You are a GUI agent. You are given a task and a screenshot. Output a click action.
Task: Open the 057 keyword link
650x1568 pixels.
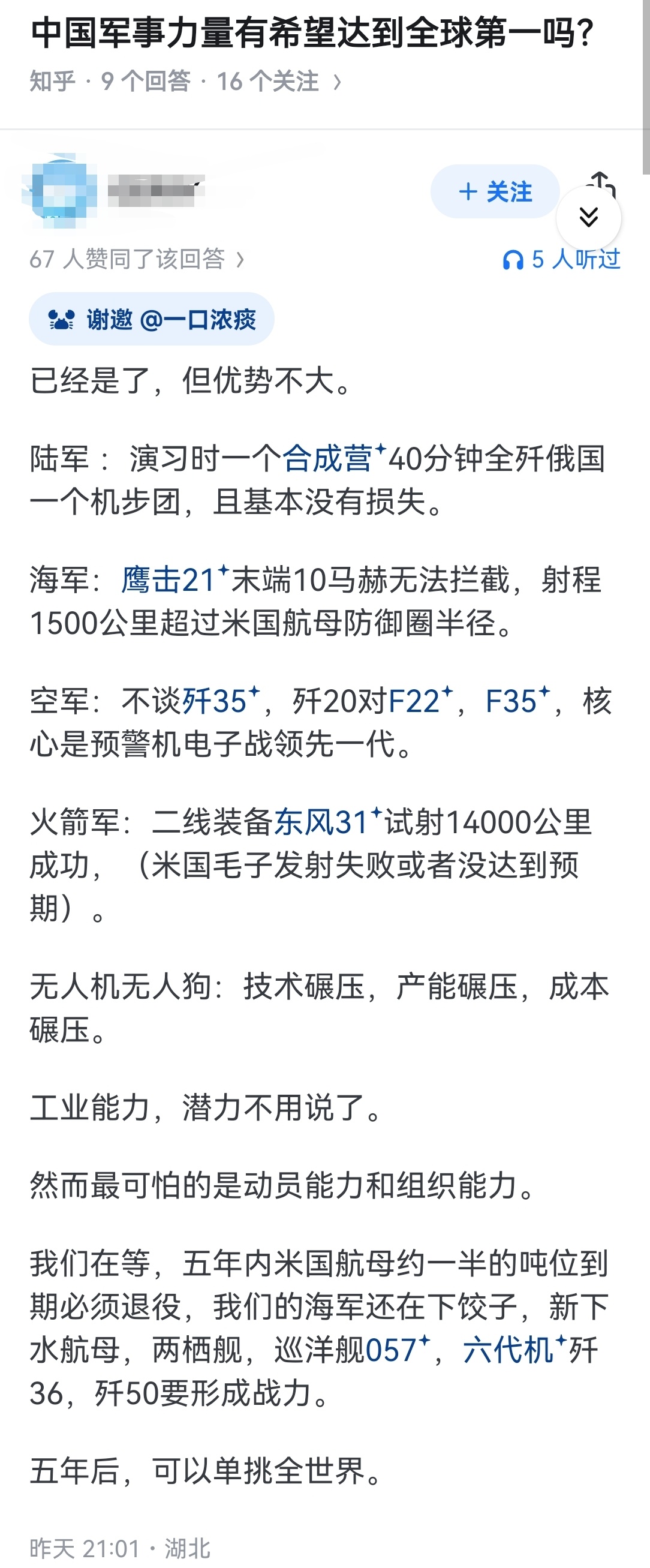392,1350
